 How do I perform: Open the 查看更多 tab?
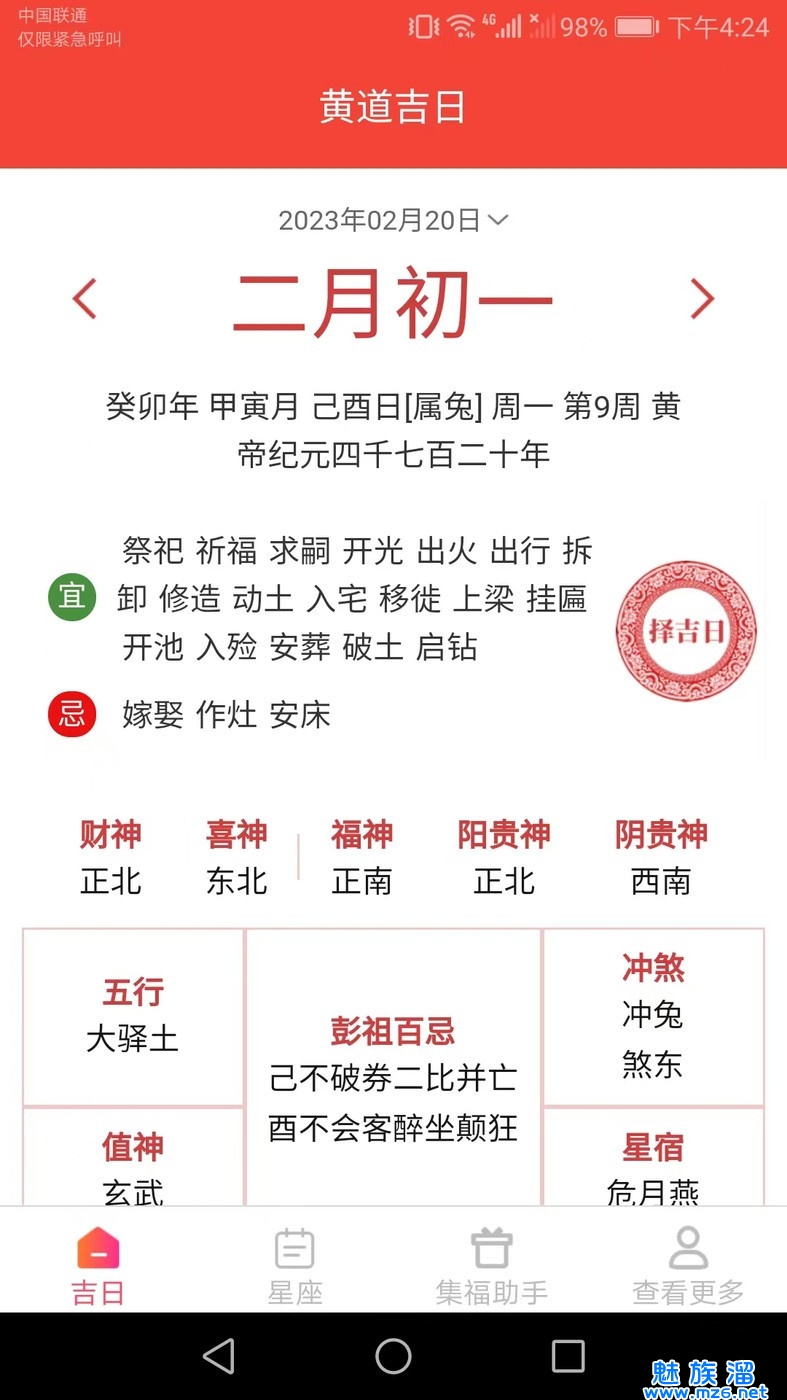[x=688, y=1265]
